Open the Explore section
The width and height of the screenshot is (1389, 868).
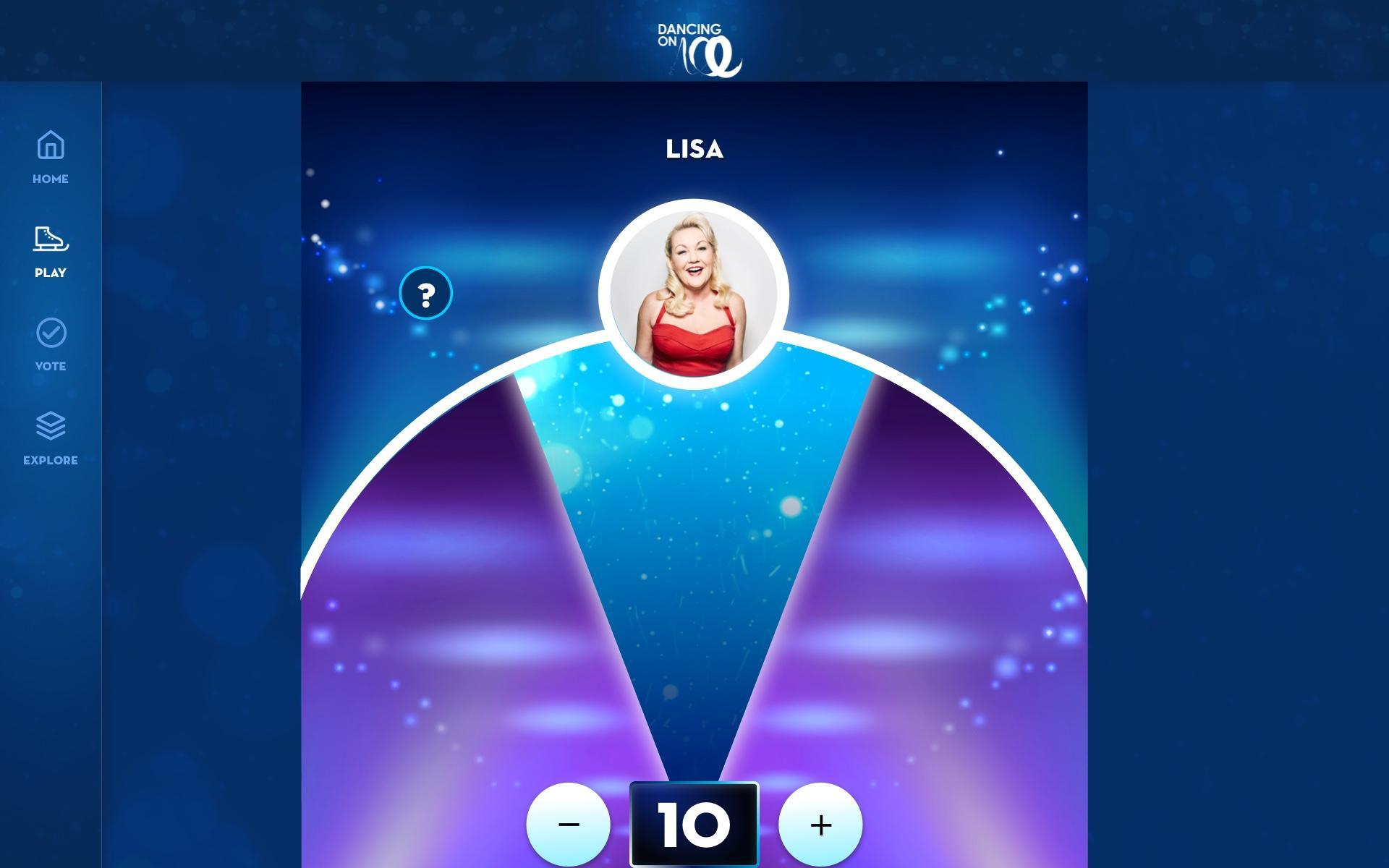(x=51, y=438)
